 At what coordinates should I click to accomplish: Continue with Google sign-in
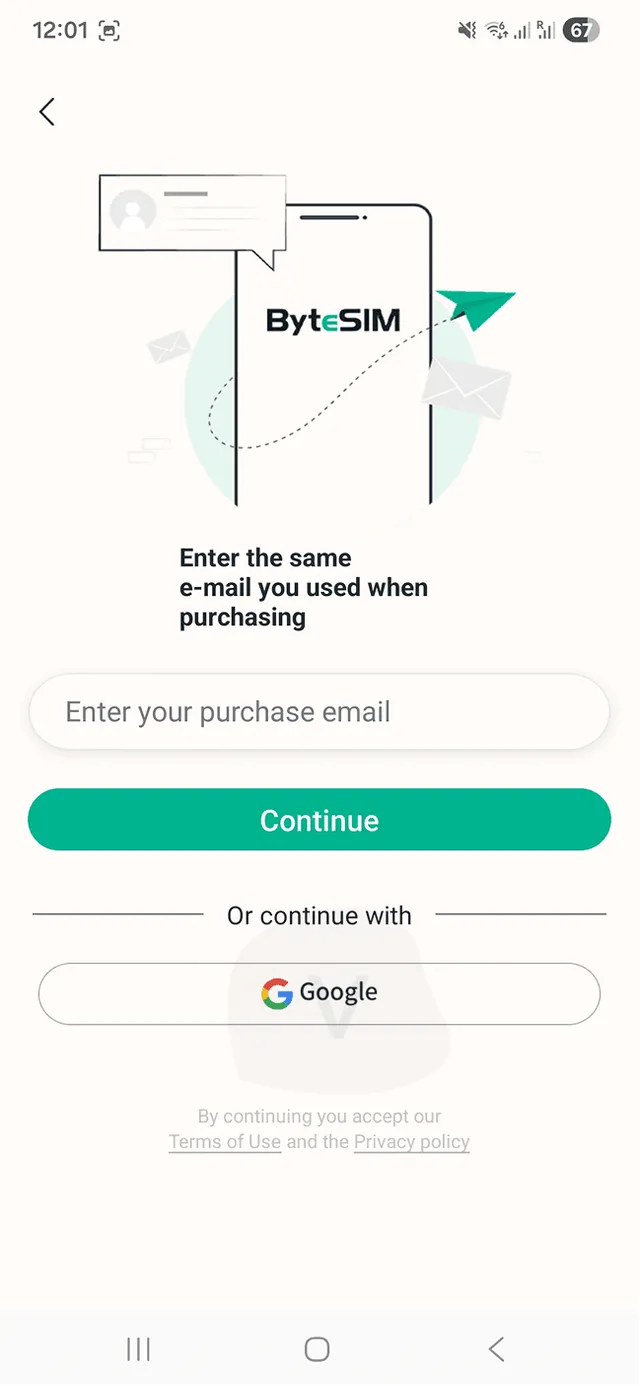[319, 993]
